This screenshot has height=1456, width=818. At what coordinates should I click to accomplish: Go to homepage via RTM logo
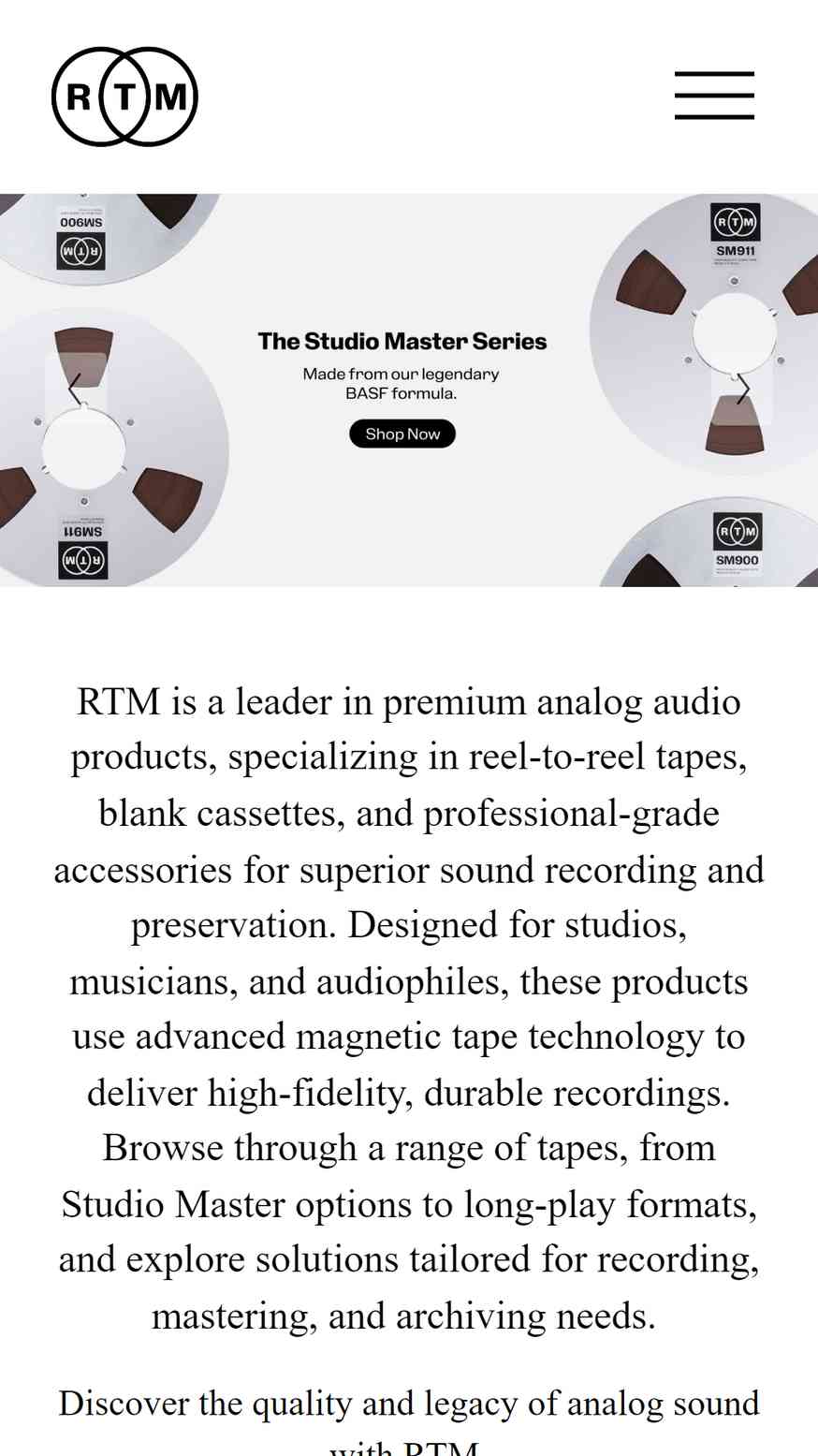pyautogui.click(x=124, y=96)
